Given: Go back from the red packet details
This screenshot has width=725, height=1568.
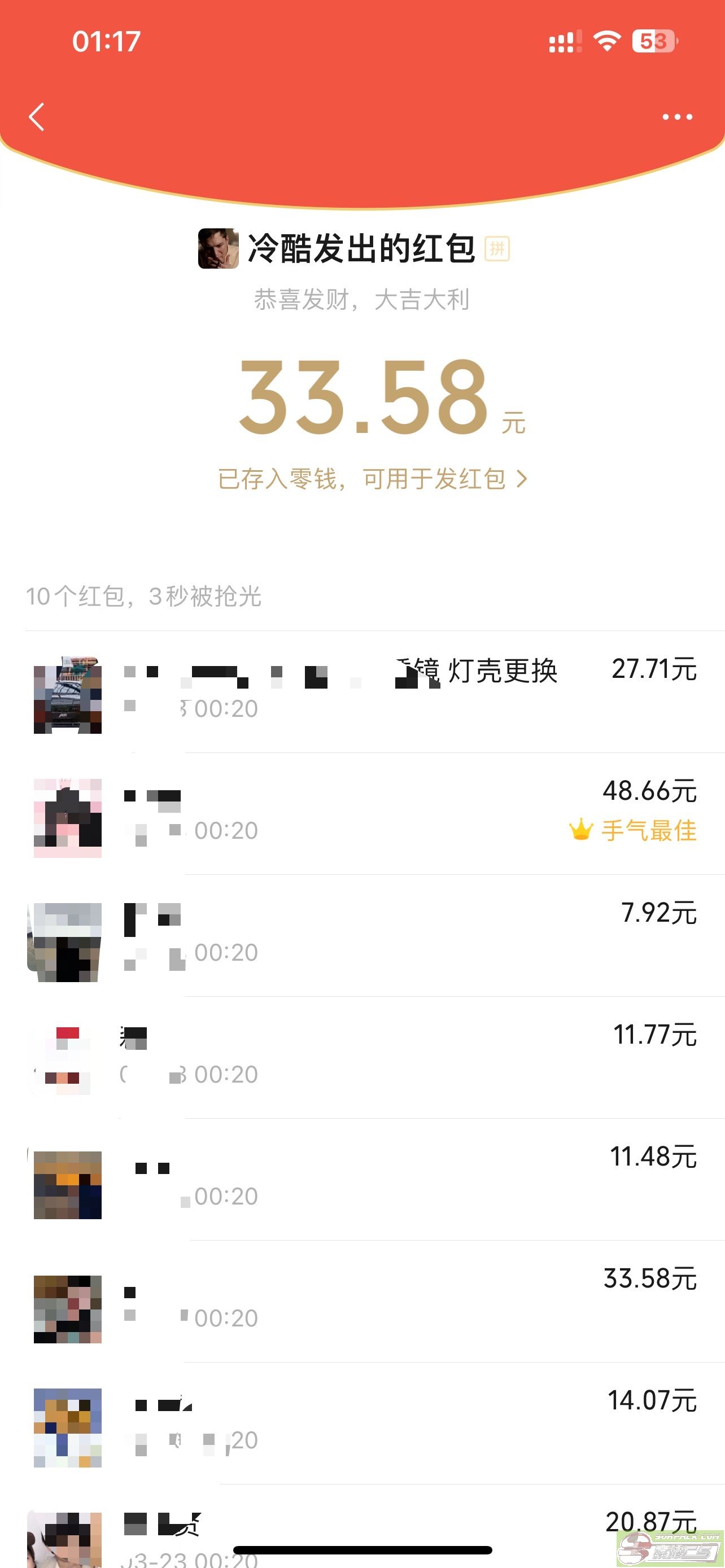Looking at the screenshot, I should [x=37, y=117].
